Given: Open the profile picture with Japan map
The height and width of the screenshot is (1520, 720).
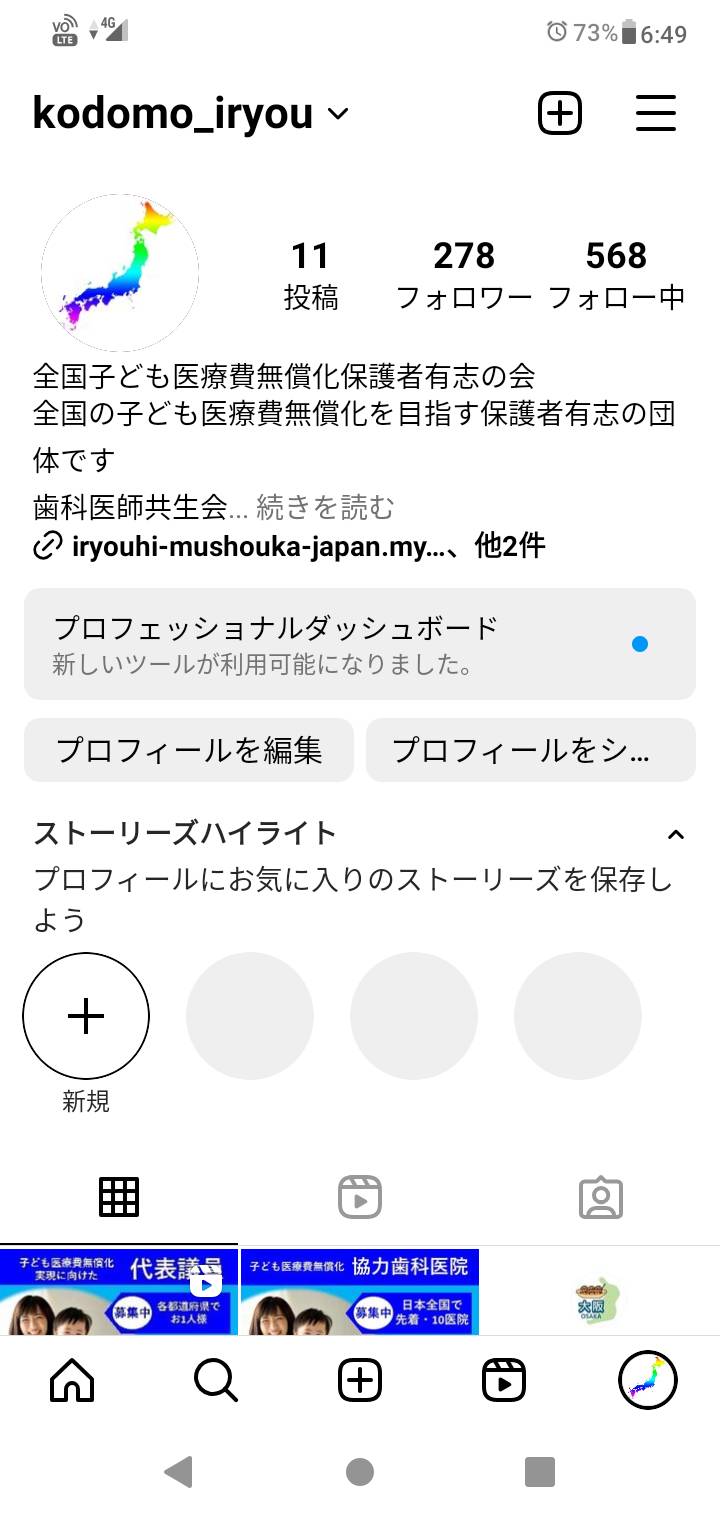Looking at the screenshot, I should point(120,273).
